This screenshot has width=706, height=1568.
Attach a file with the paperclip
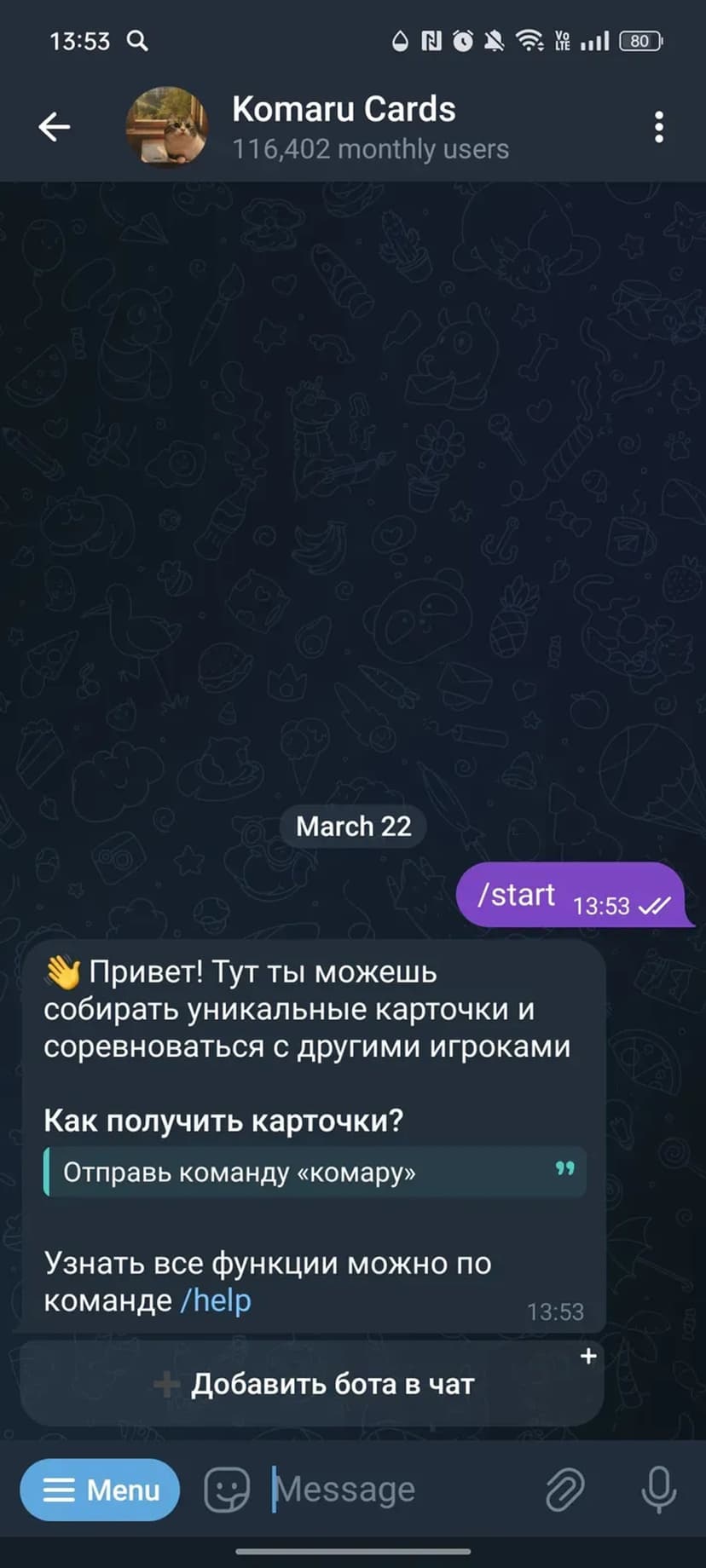[564, 1490]
